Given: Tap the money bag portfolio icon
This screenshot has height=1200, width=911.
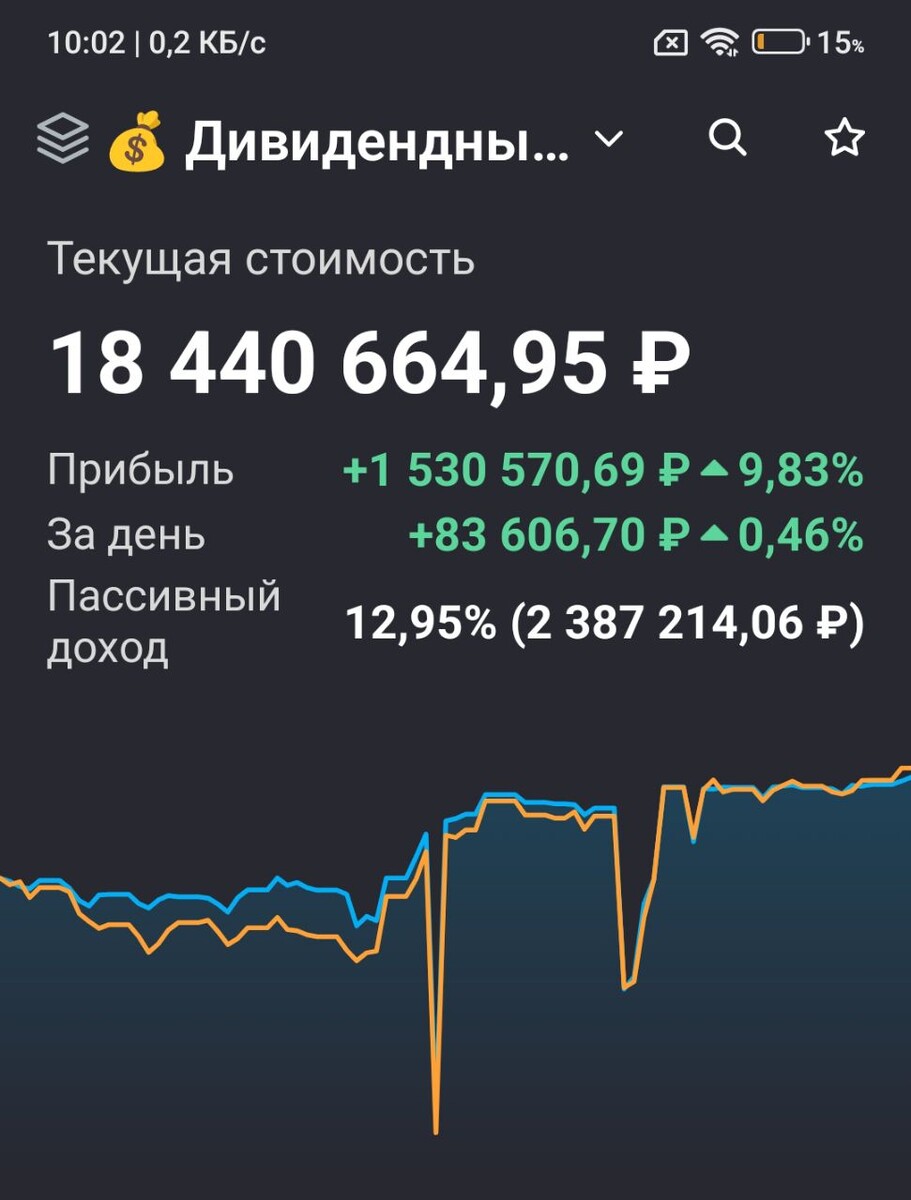Looking at the screenshot, I should coord(137,142).
